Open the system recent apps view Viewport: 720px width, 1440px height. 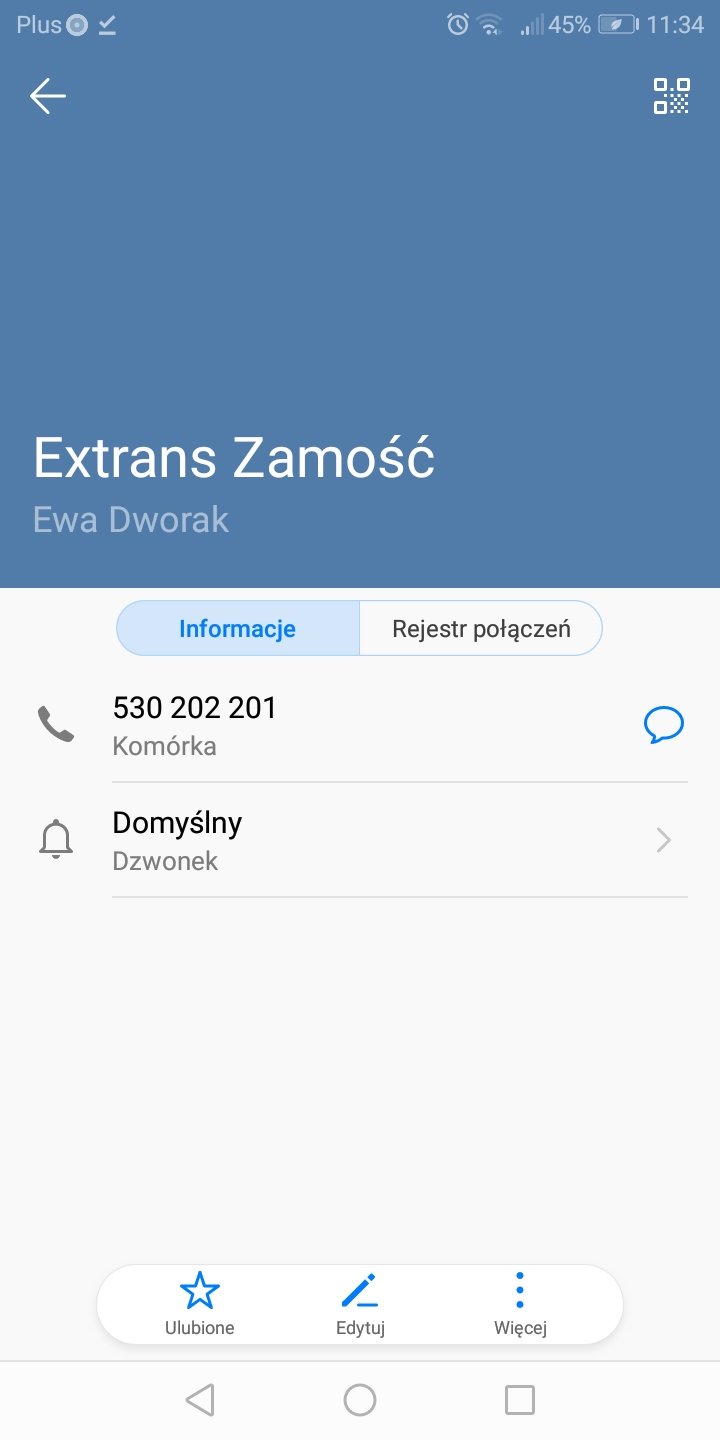click(520, 1400)
